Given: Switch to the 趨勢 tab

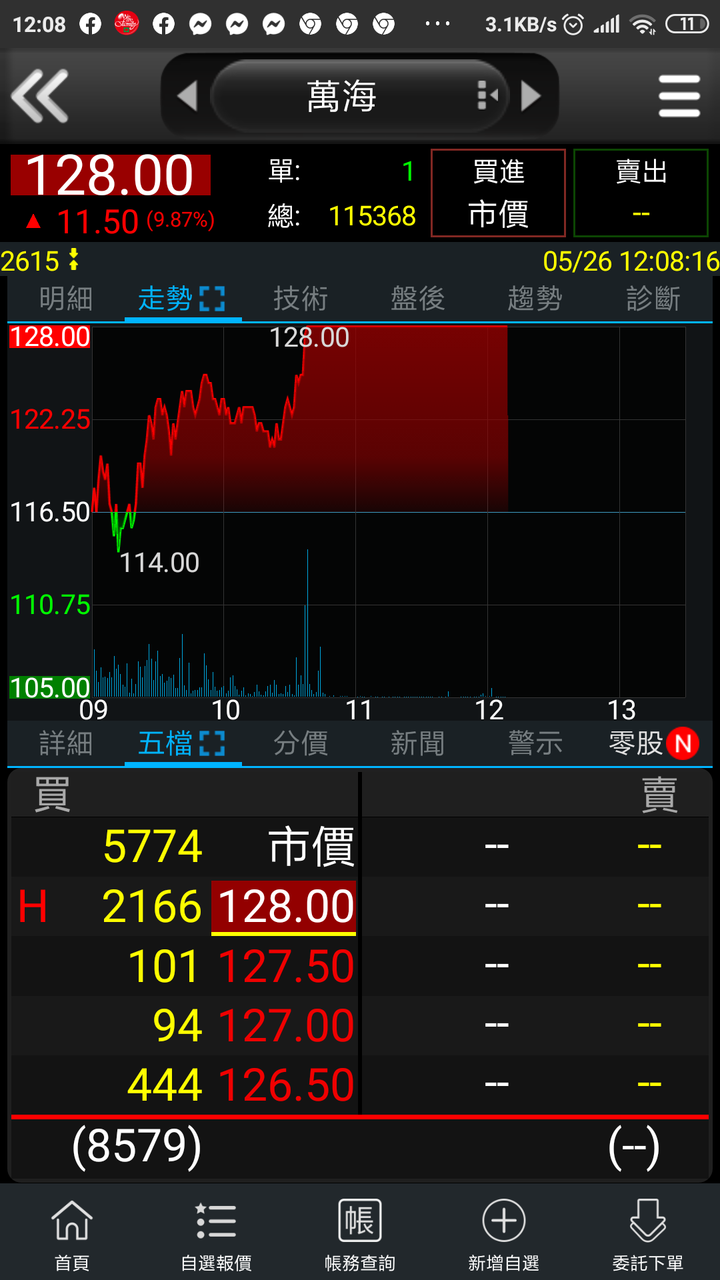Looking at the screenshot, I should pyautogui.click(x=534, y=298).
